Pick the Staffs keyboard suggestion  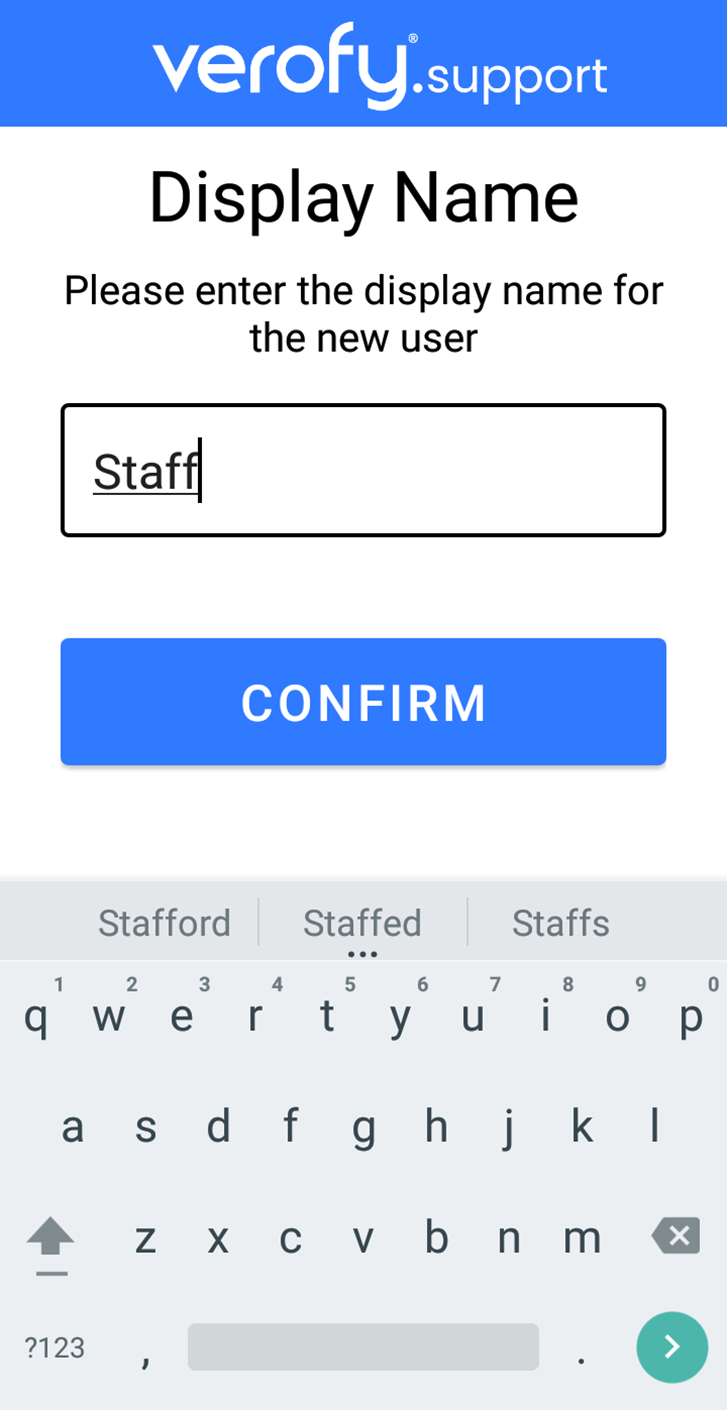[x=560, y=923]
